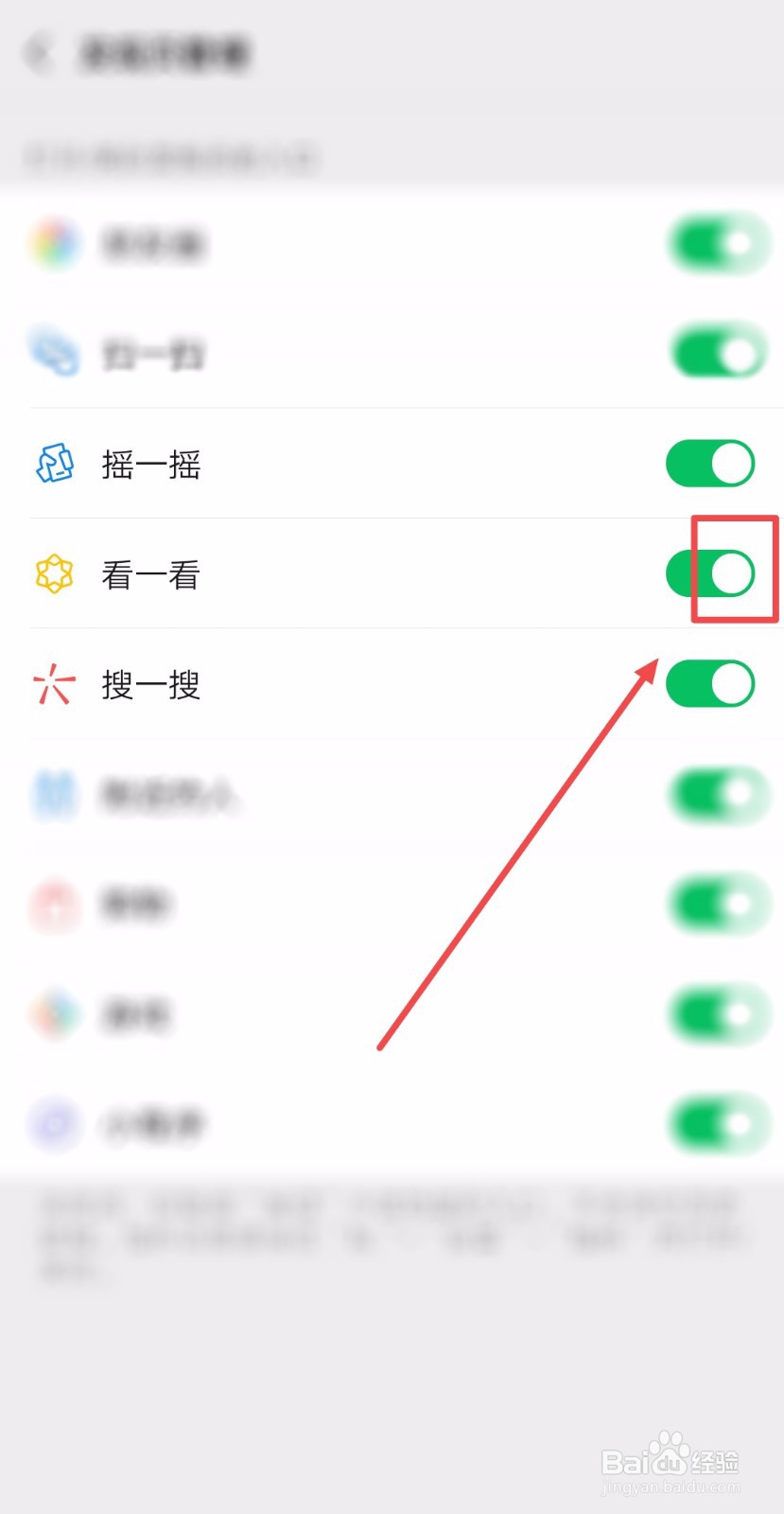This screenshot has height=1514, width=784.
Task: Disable the topmost green toggle
Action: point(720,243)
